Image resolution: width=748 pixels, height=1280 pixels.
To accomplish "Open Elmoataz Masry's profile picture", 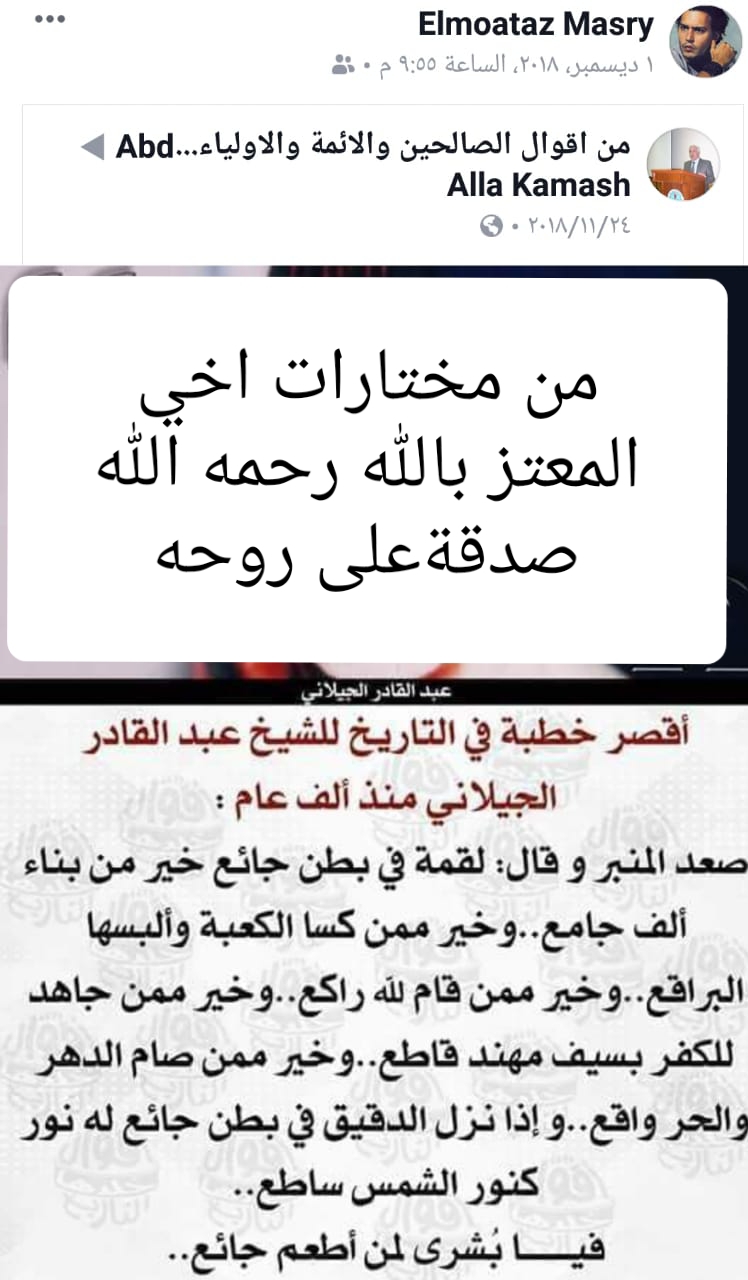I will (x=705, y=41).
